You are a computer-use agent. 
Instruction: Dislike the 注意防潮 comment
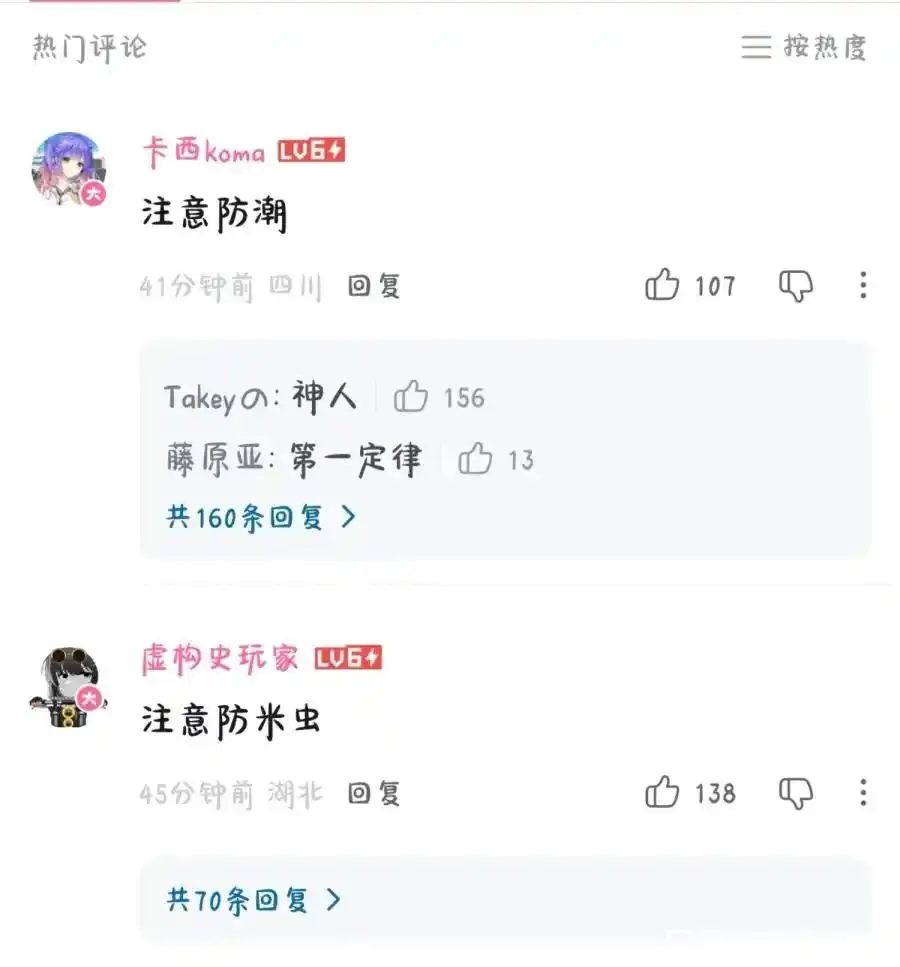pyautogui.click(x=796, y=286)
